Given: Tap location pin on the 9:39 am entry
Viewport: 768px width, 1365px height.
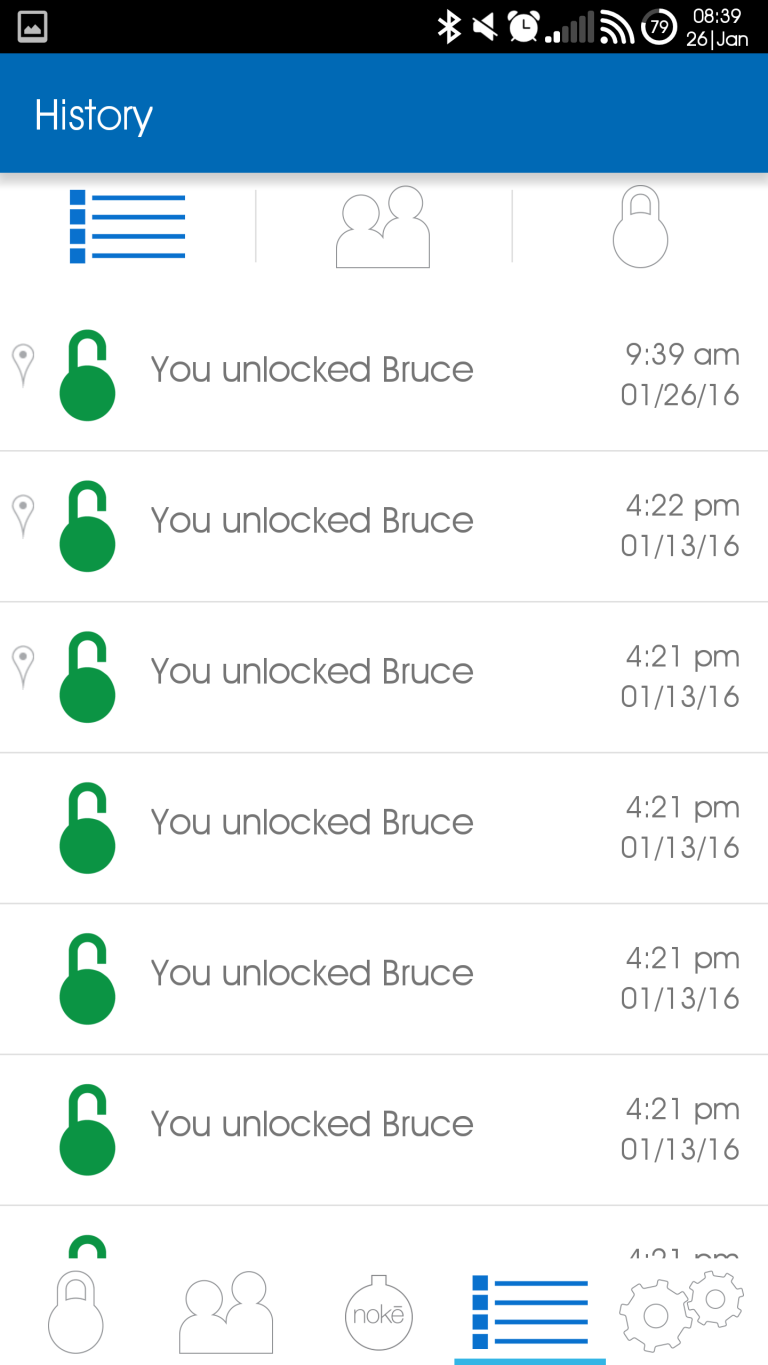Looking at the screenshot, I should 22,365.
